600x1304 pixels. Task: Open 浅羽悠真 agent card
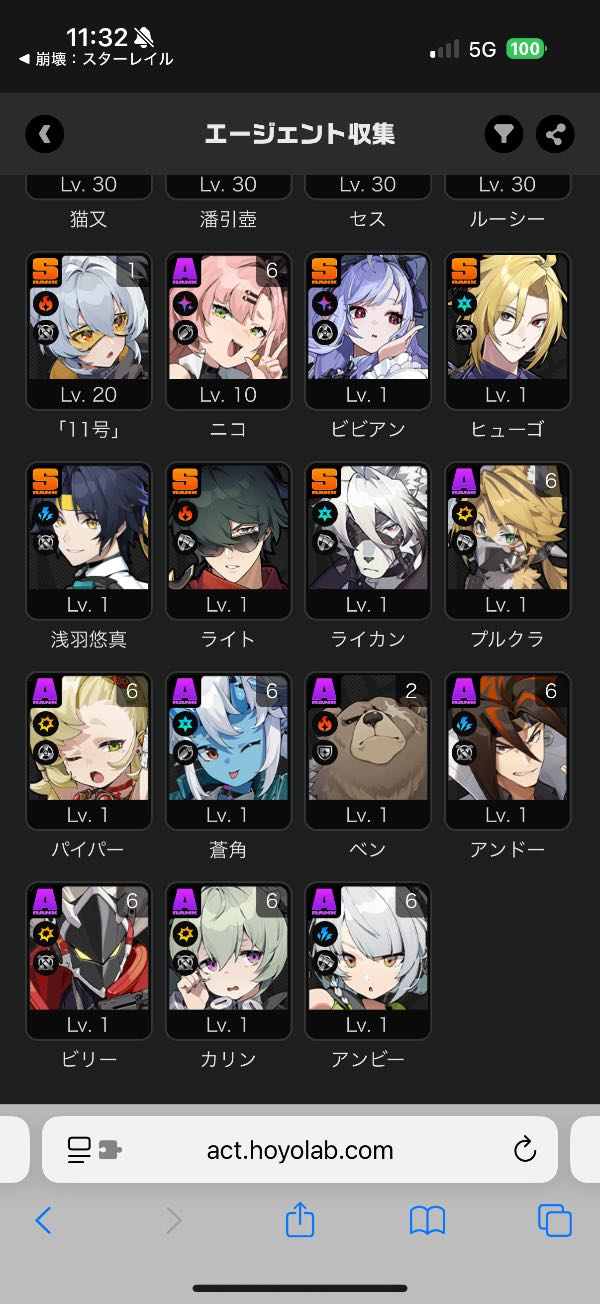coord(89,541)
